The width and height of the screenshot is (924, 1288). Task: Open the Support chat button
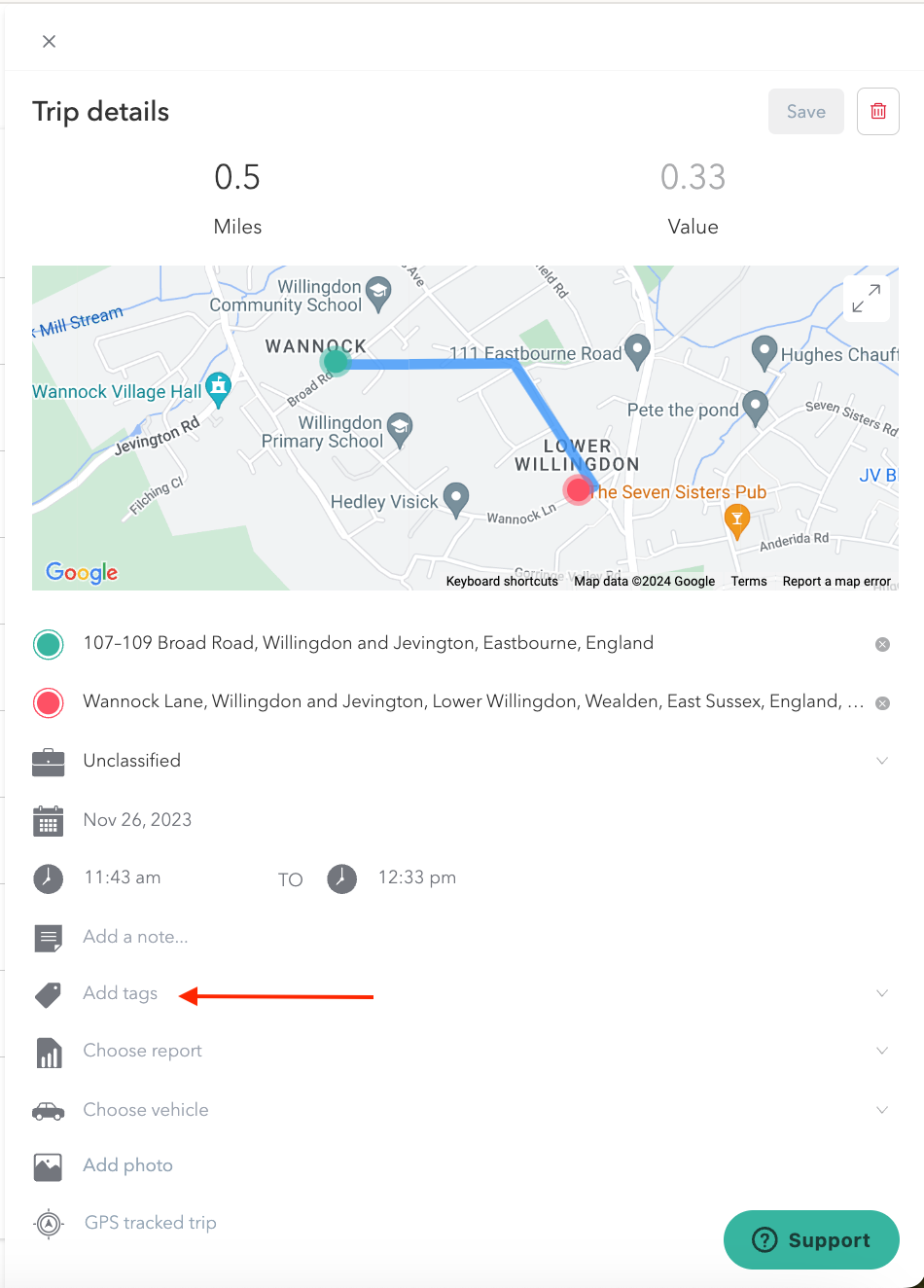[811, 1239]
